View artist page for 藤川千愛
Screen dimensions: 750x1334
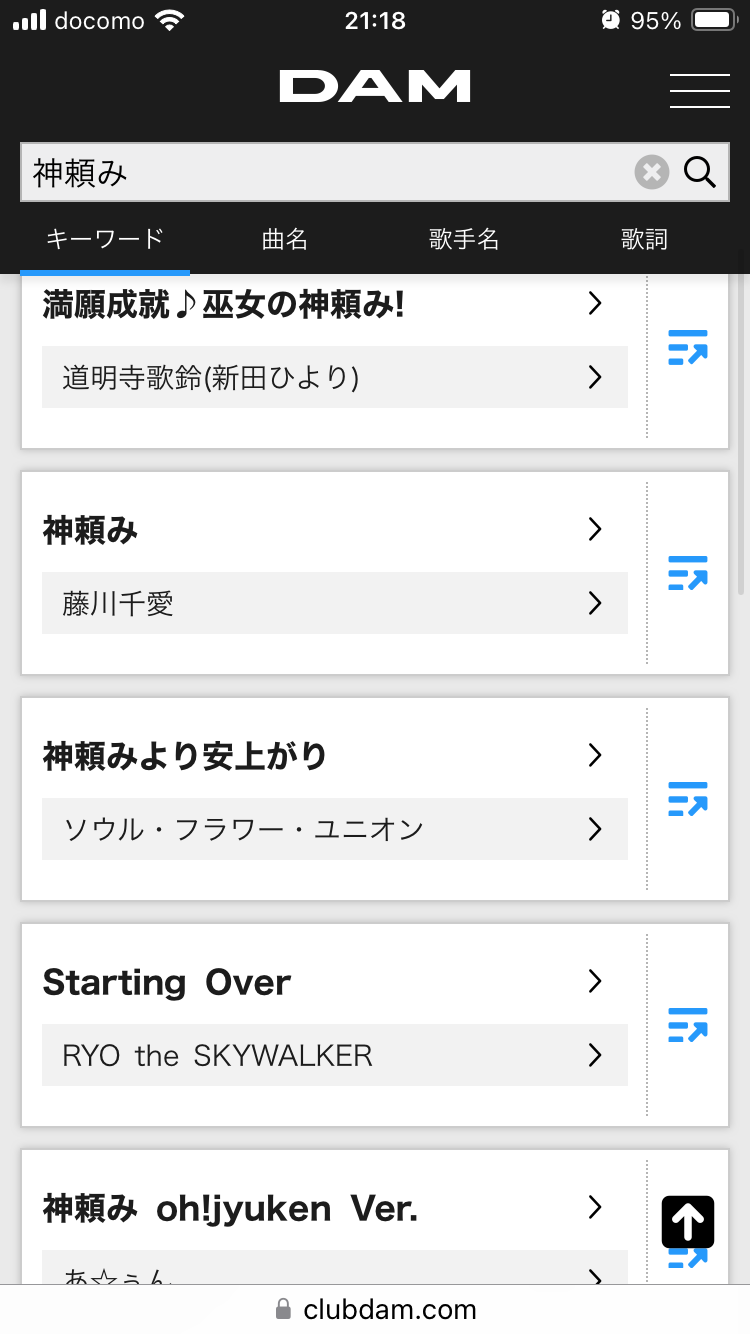point(334,603)
